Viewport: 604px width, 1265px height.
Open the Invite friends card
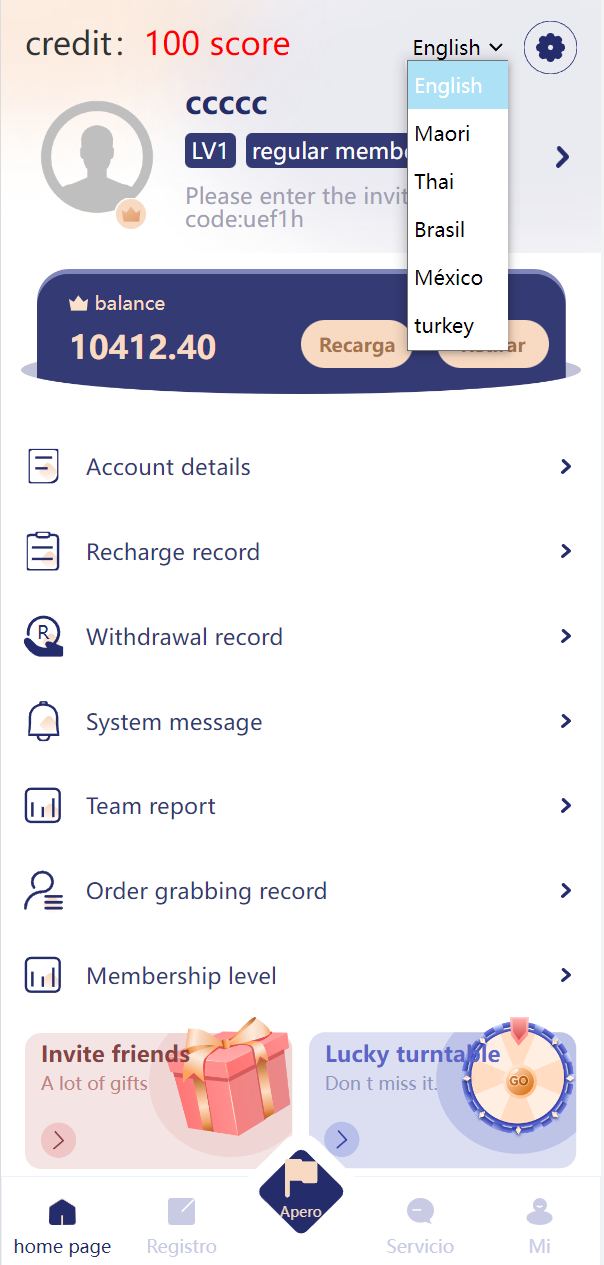pos(158,1100)
